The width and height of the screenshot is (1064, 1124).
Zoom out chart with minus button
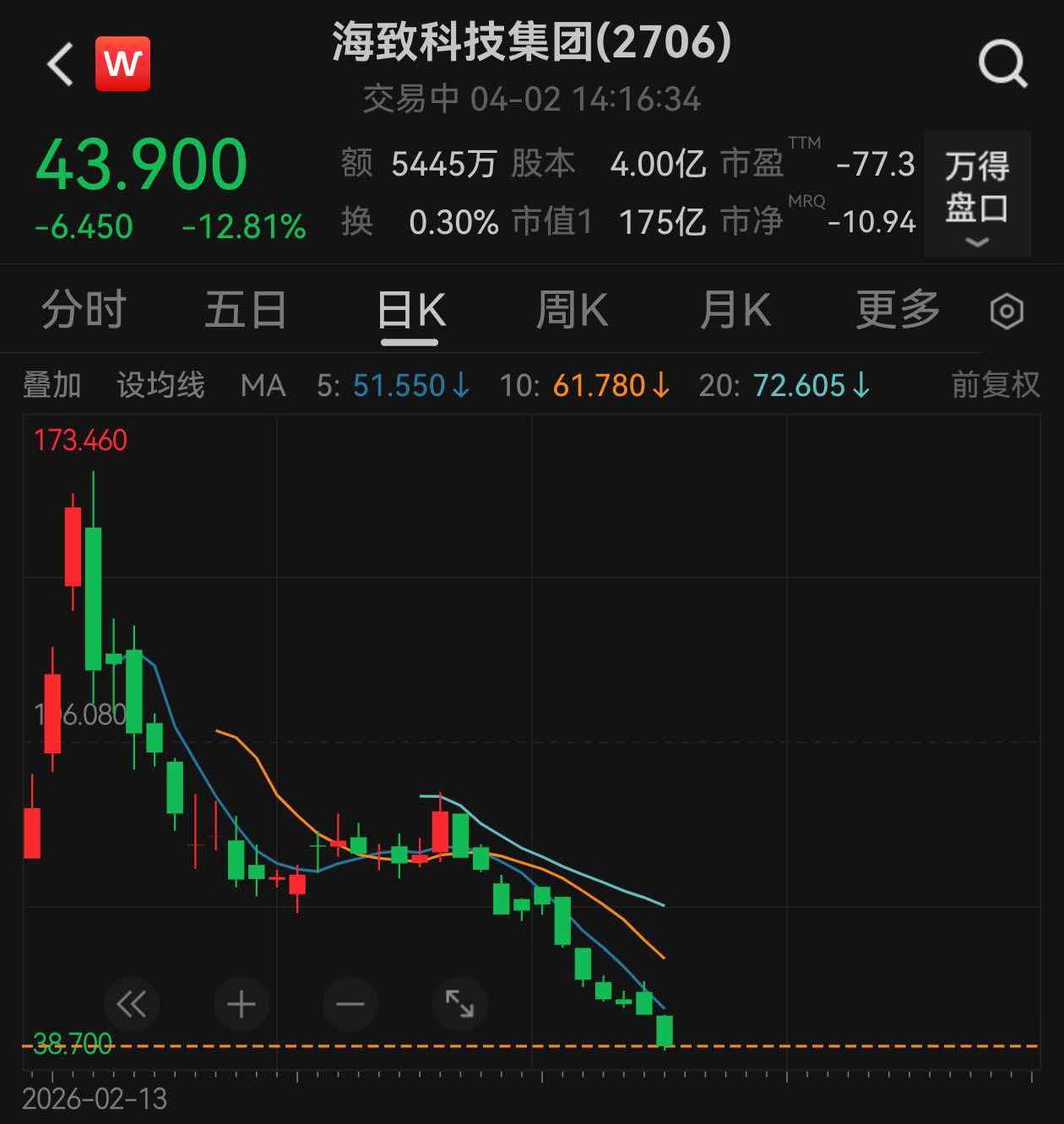350,1004
